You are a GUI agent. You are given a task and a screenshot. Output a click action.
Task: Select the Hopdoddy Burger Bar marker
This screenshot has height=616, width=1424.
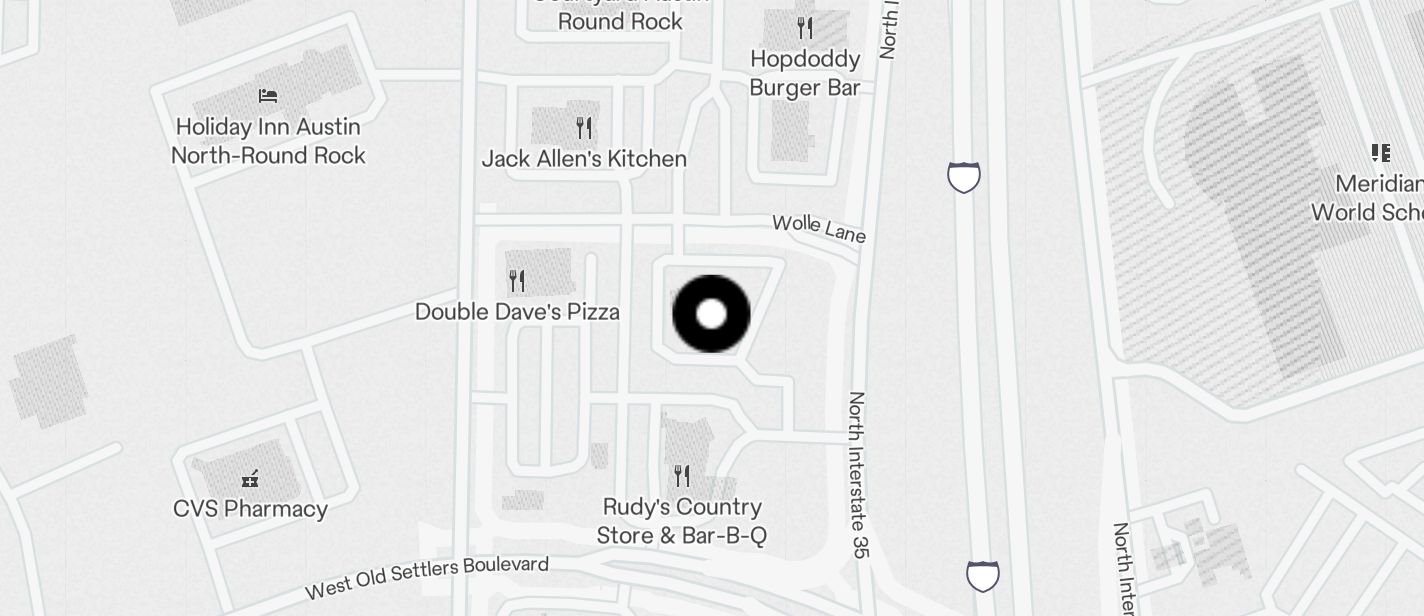click(x=805, y=28)
